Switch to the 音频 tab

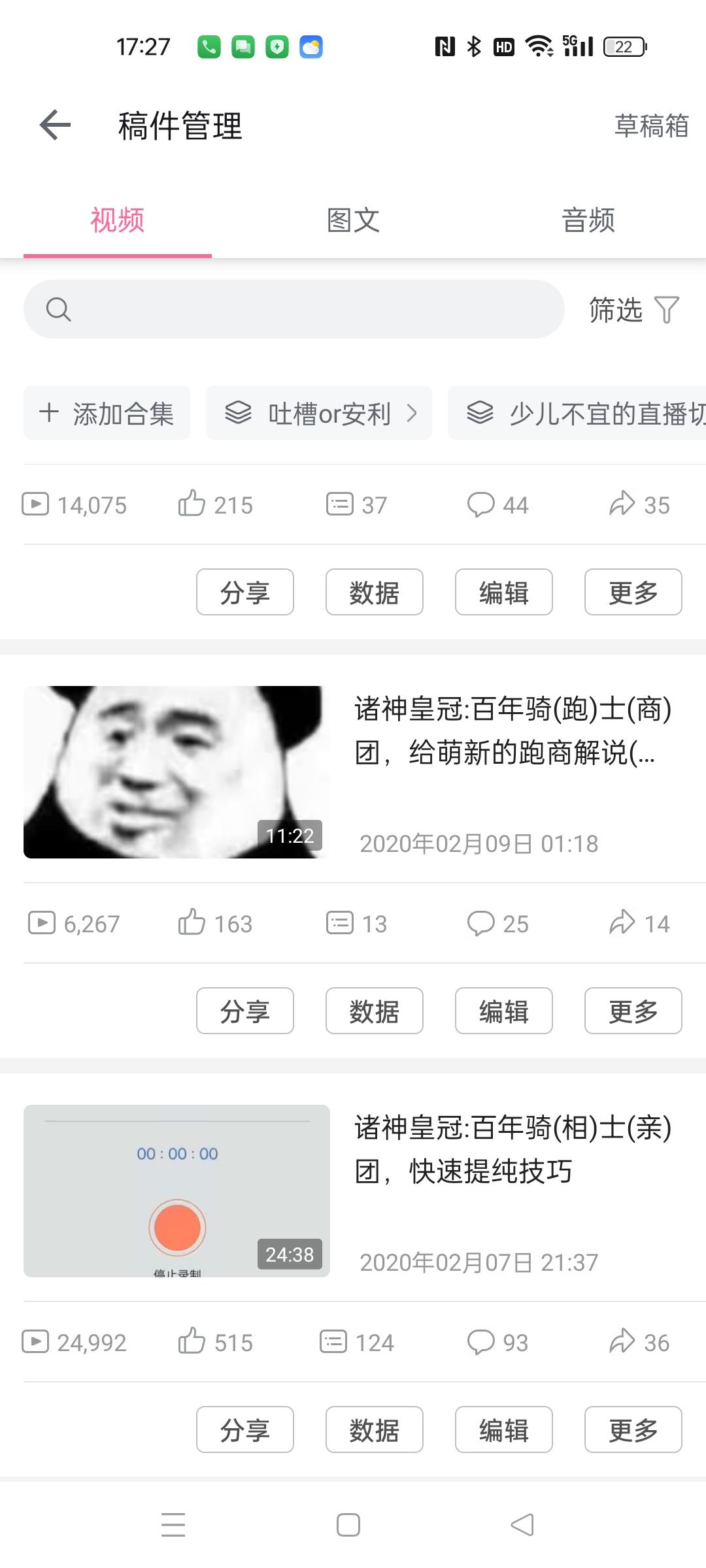coord(587,221)
